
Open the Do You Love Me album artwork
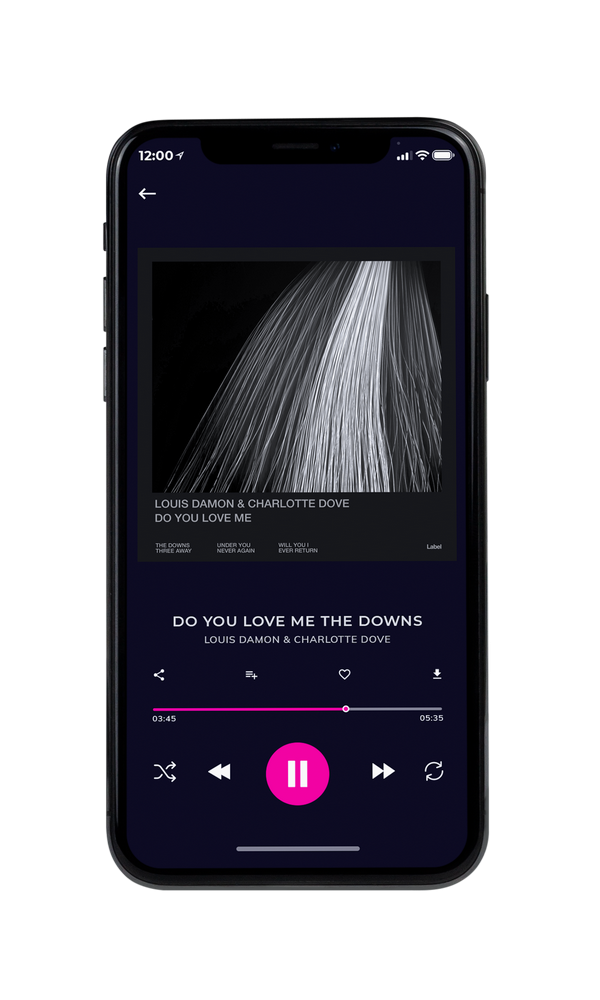point(296,404)
